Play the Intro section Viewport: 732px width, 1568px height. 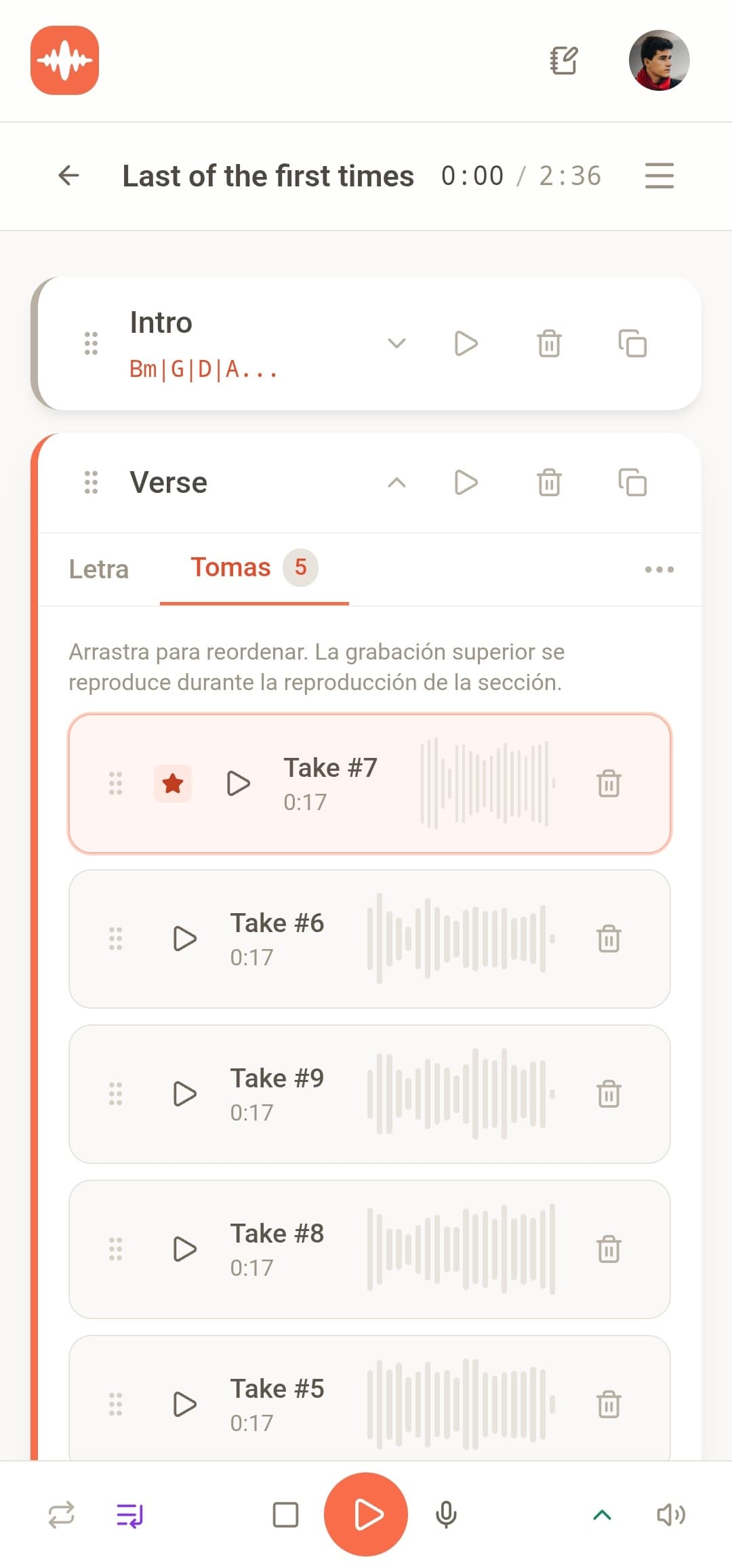pyautogui.click(x=466, y=343)
